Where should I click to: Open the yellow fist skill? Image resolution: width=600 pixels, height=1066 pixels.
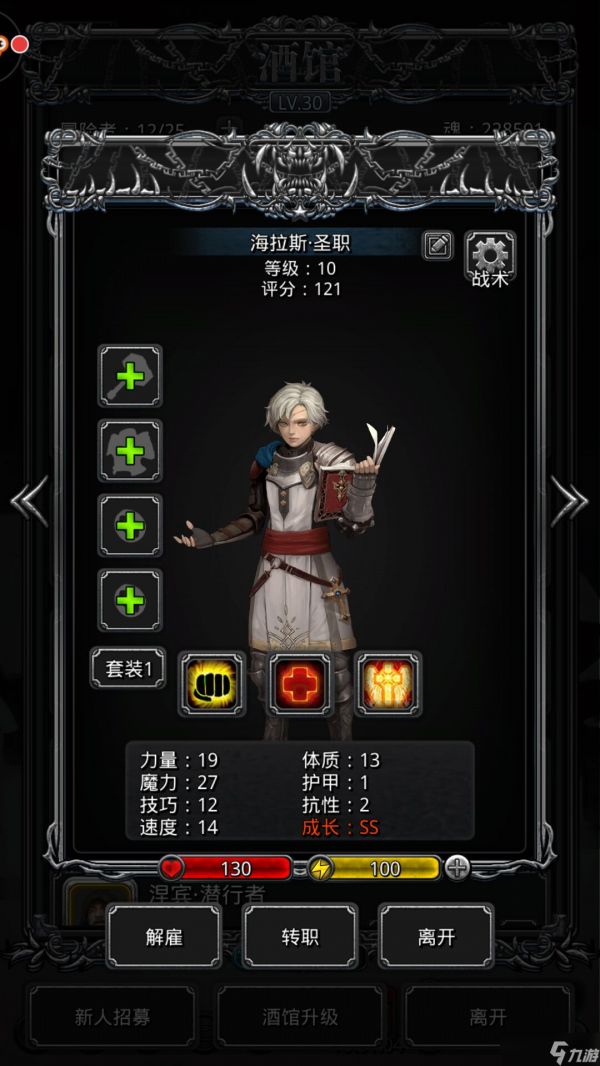[212, 684]
